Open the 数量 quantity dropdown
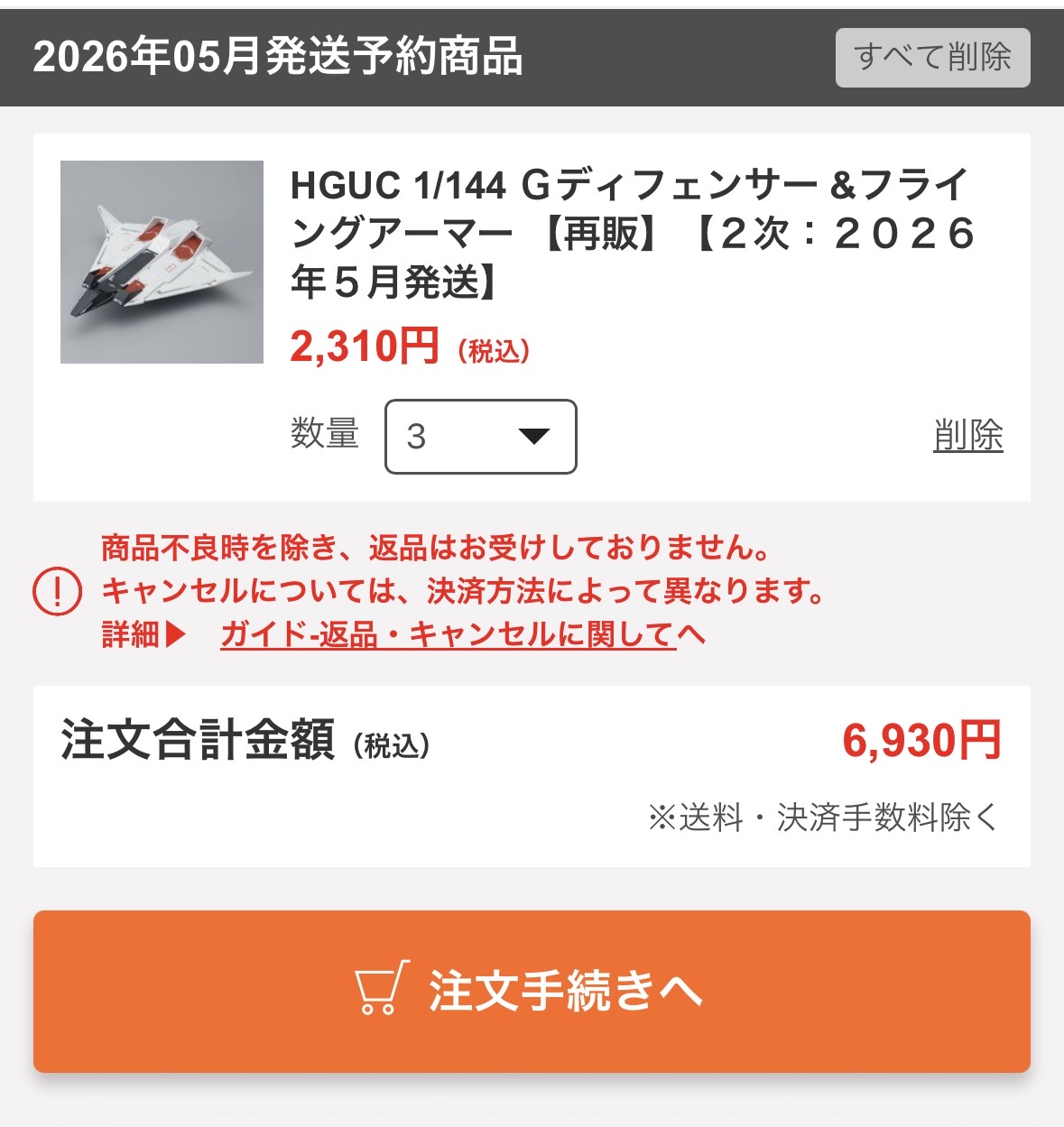Image resolution: width=1064 pixels, height=1127 pixels. [480, 437]
